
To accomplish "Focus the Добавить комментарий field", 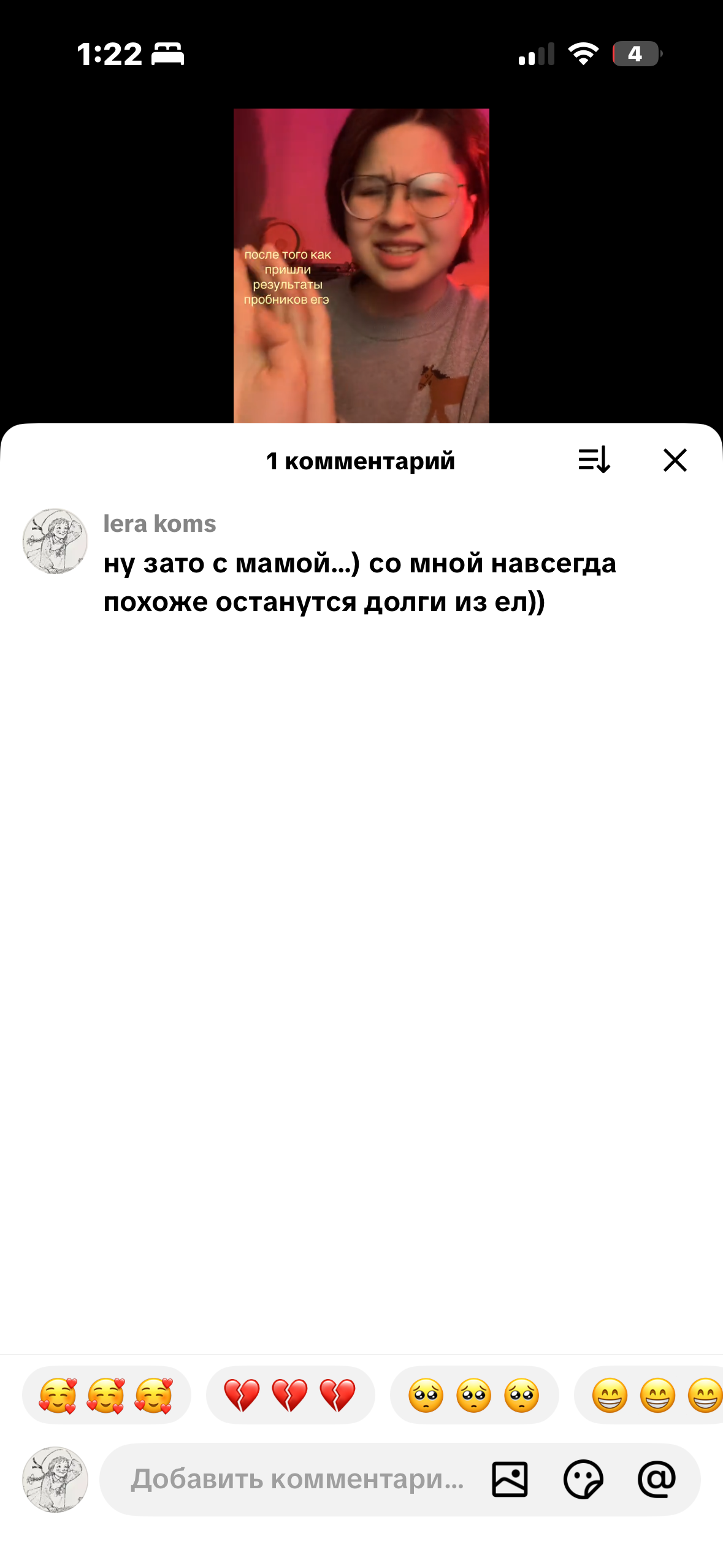I will [x=297, y=1479].
